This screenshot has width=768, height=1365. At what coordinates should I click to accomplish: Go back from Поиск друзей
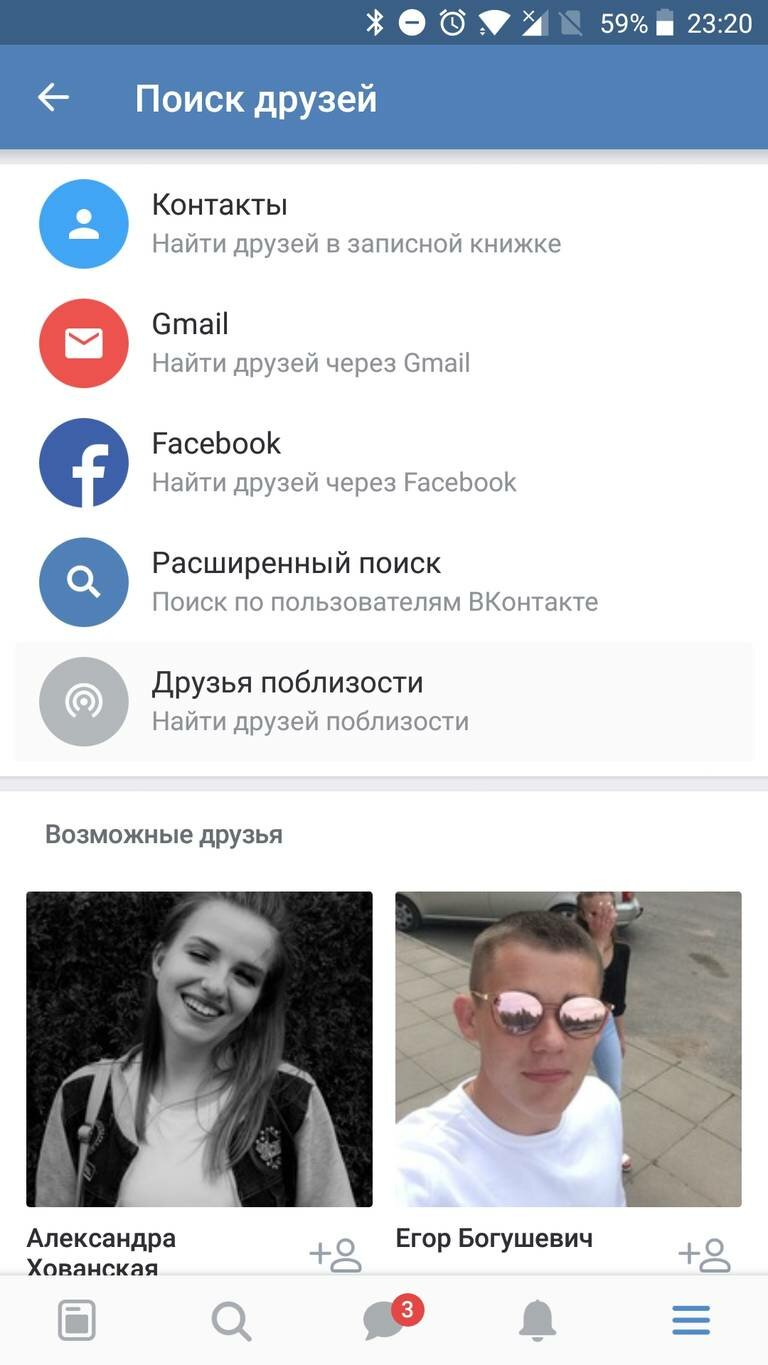(x=53, y=98)
